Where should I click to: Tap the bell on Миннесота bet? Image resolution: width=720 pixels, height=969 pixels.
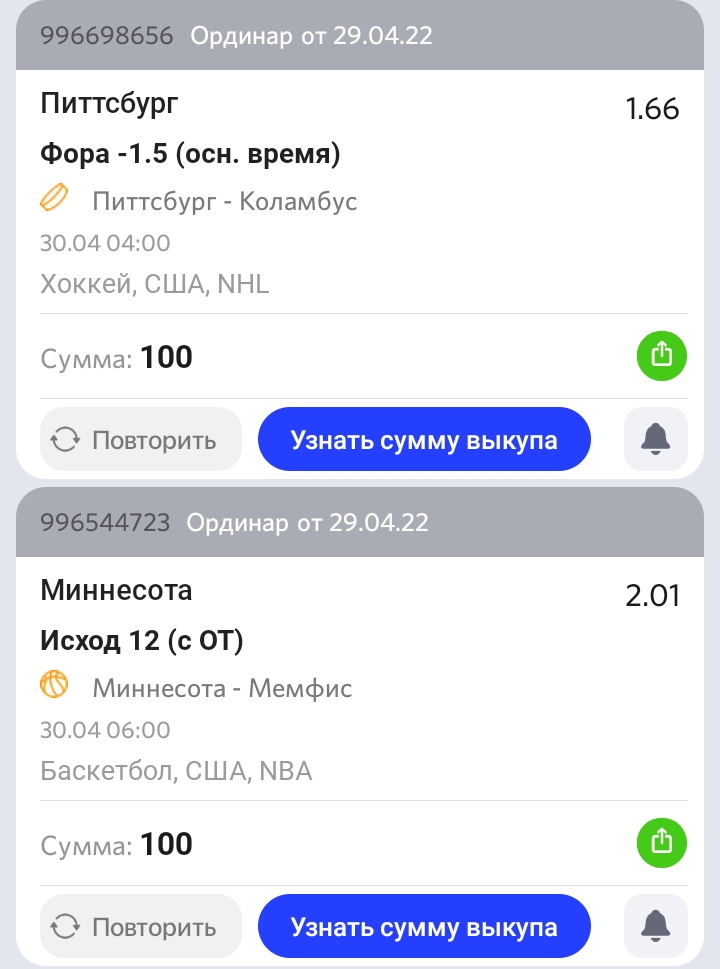point(656,926)
